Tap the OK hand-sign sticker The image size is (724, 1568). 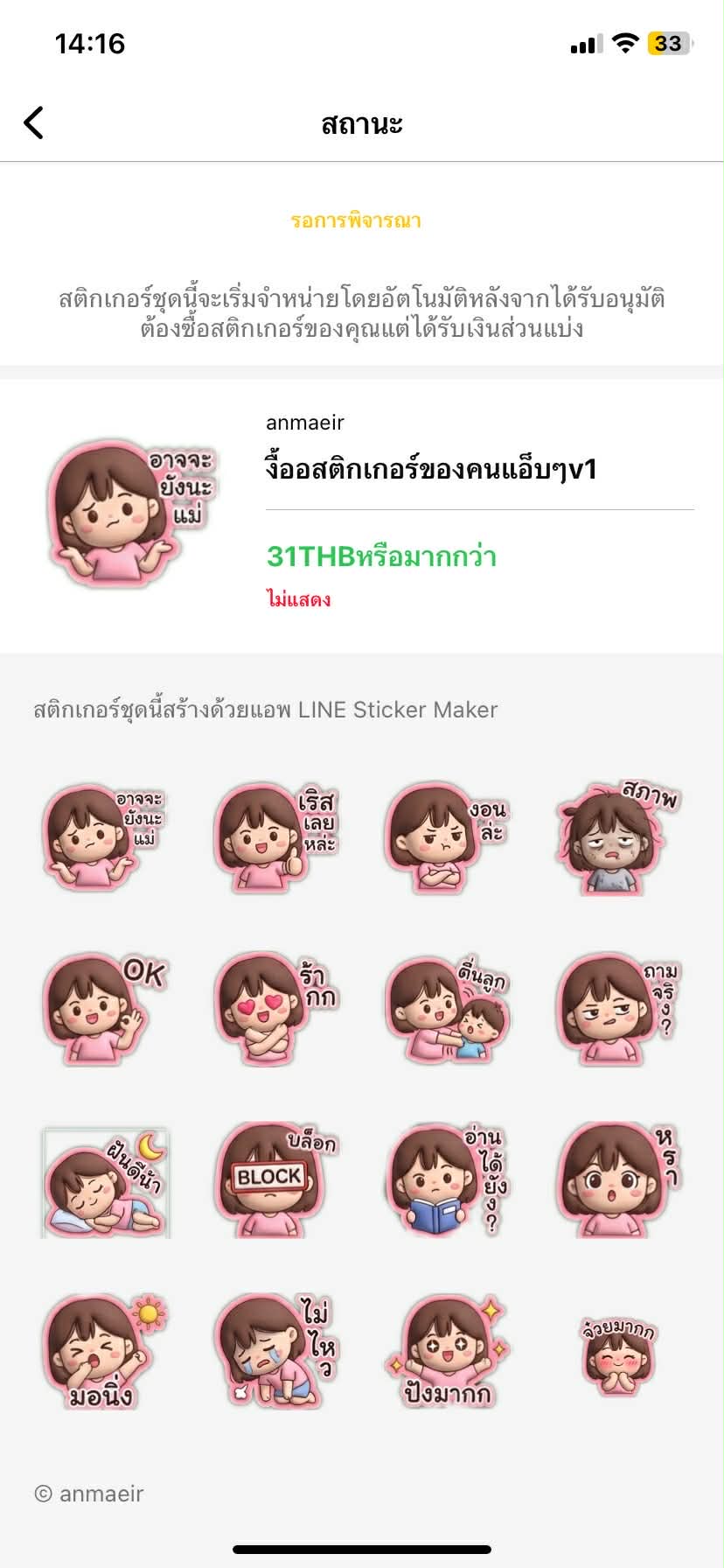[103, 1009]
